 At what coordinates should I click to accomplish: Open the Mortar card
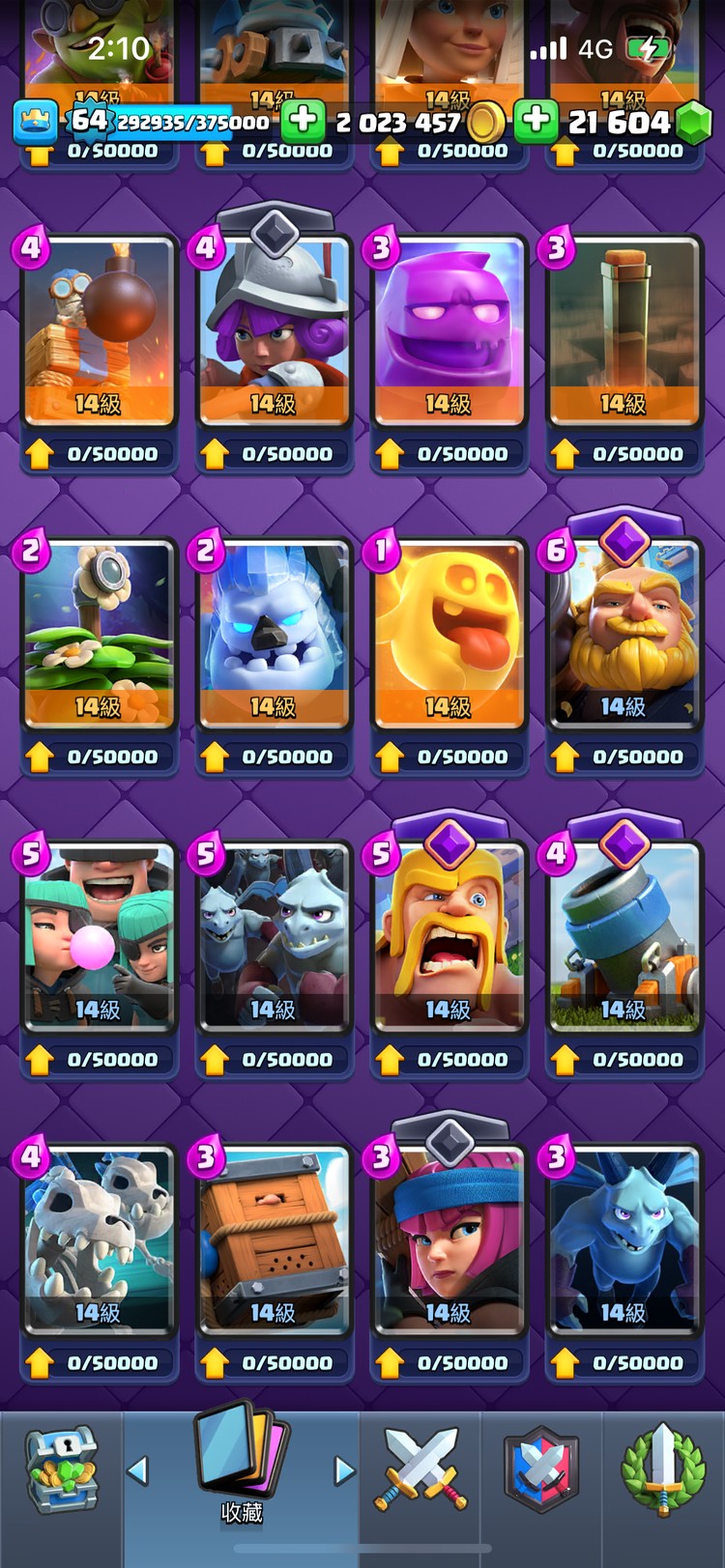click(623, 935)
